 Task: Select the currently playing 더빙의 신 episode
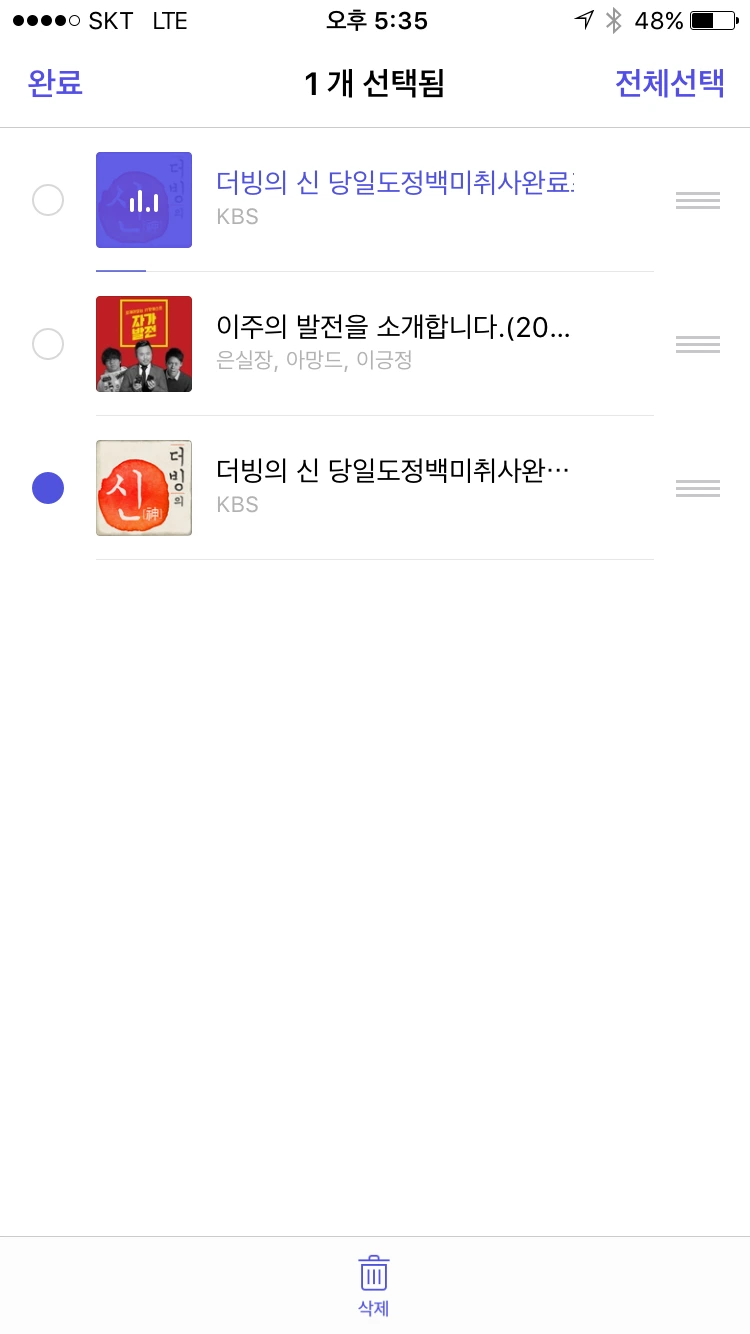click(48, 200)
